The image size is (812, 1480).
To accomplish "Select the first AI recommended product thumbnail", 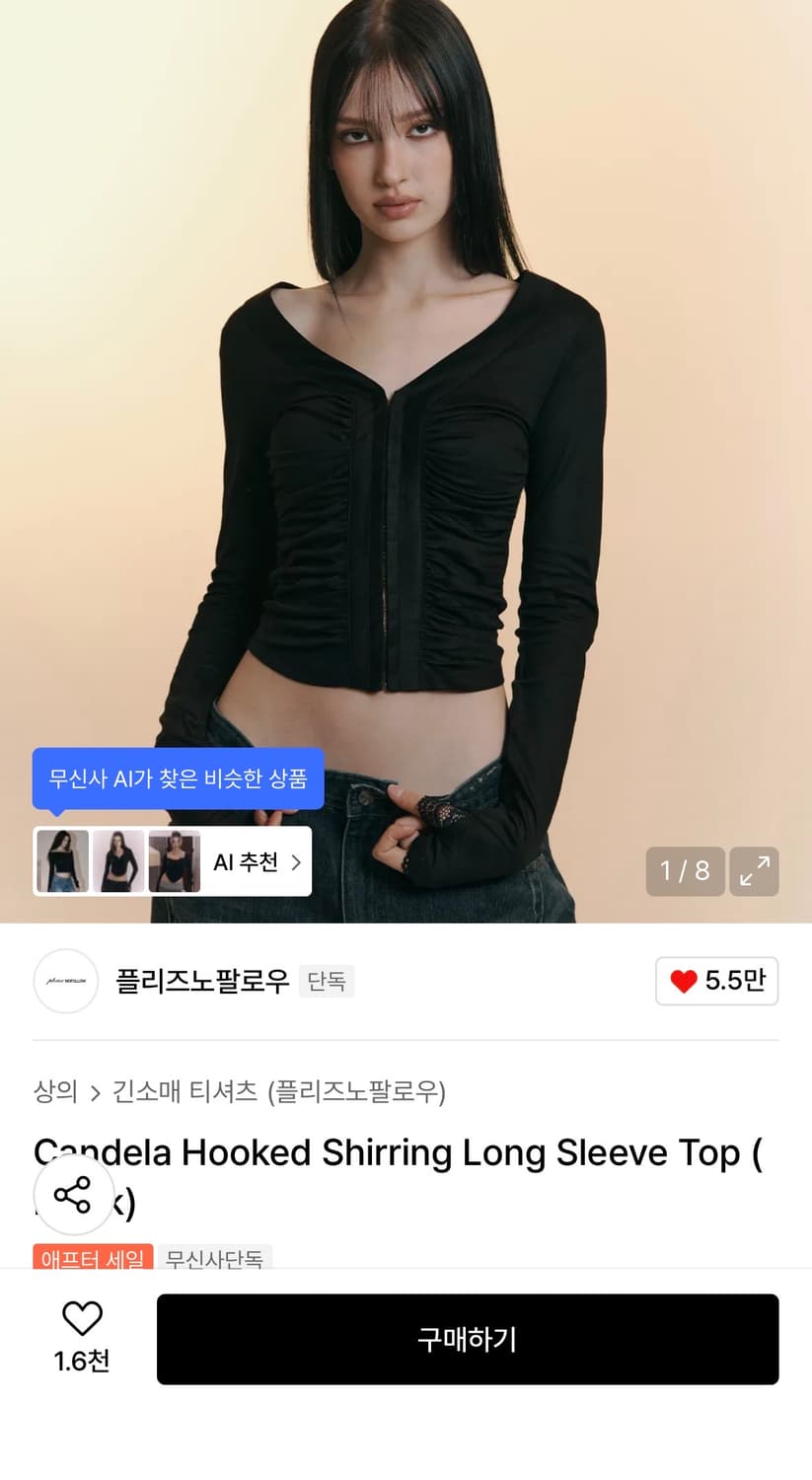I will tap(61, 861).
